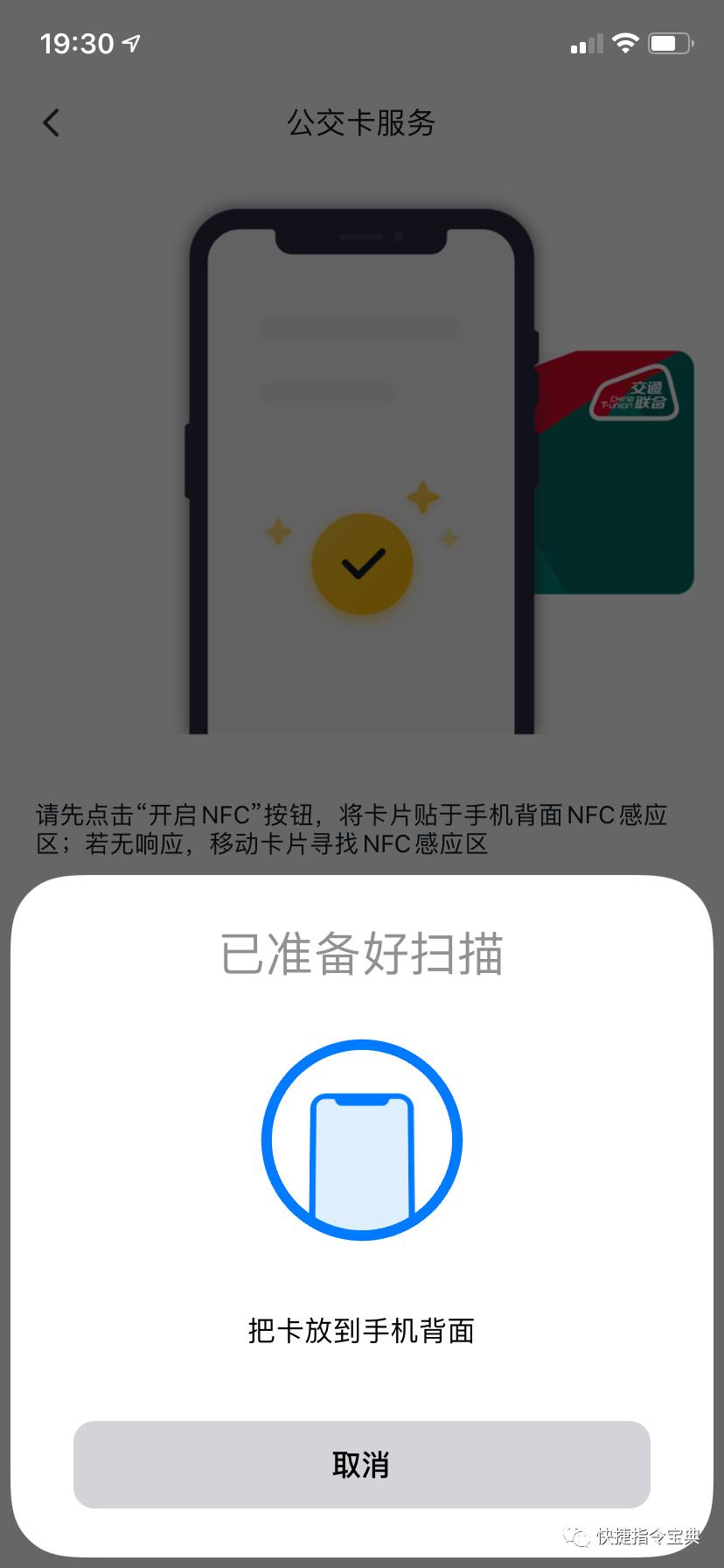Screen dimensions: 724x1568
Task: Click the Wi-Fi icon in the status bar
Action: [x=626, y=41]
